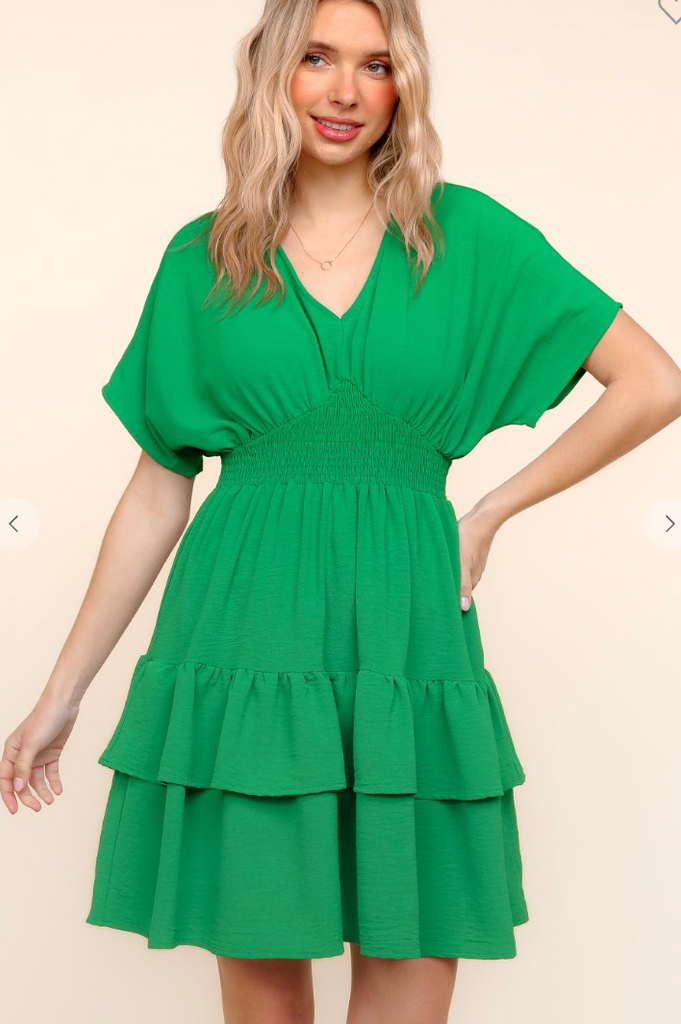
Task: Go to the previous product image
Action: (x=14, y=523)
